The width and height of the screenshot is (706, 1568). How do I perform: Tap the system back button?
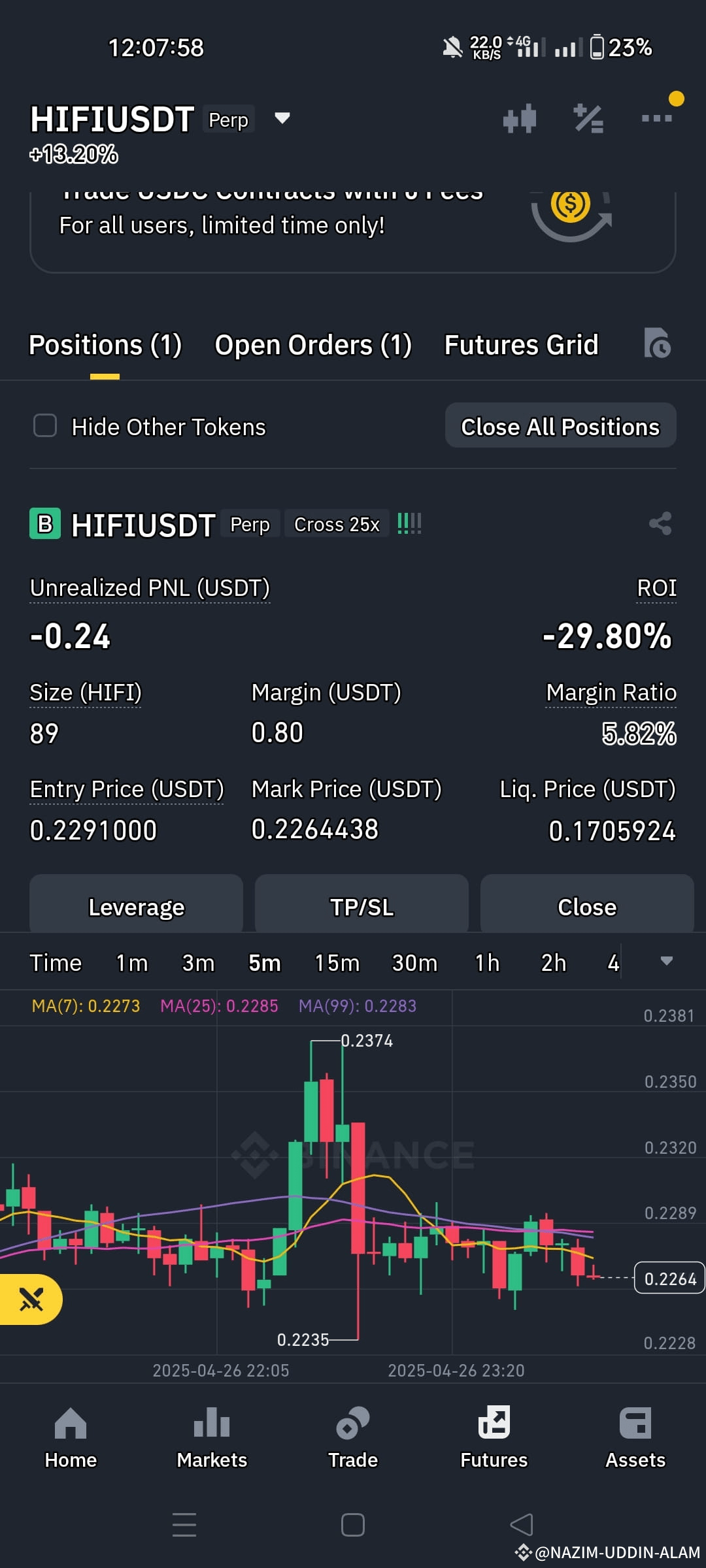522,1525
